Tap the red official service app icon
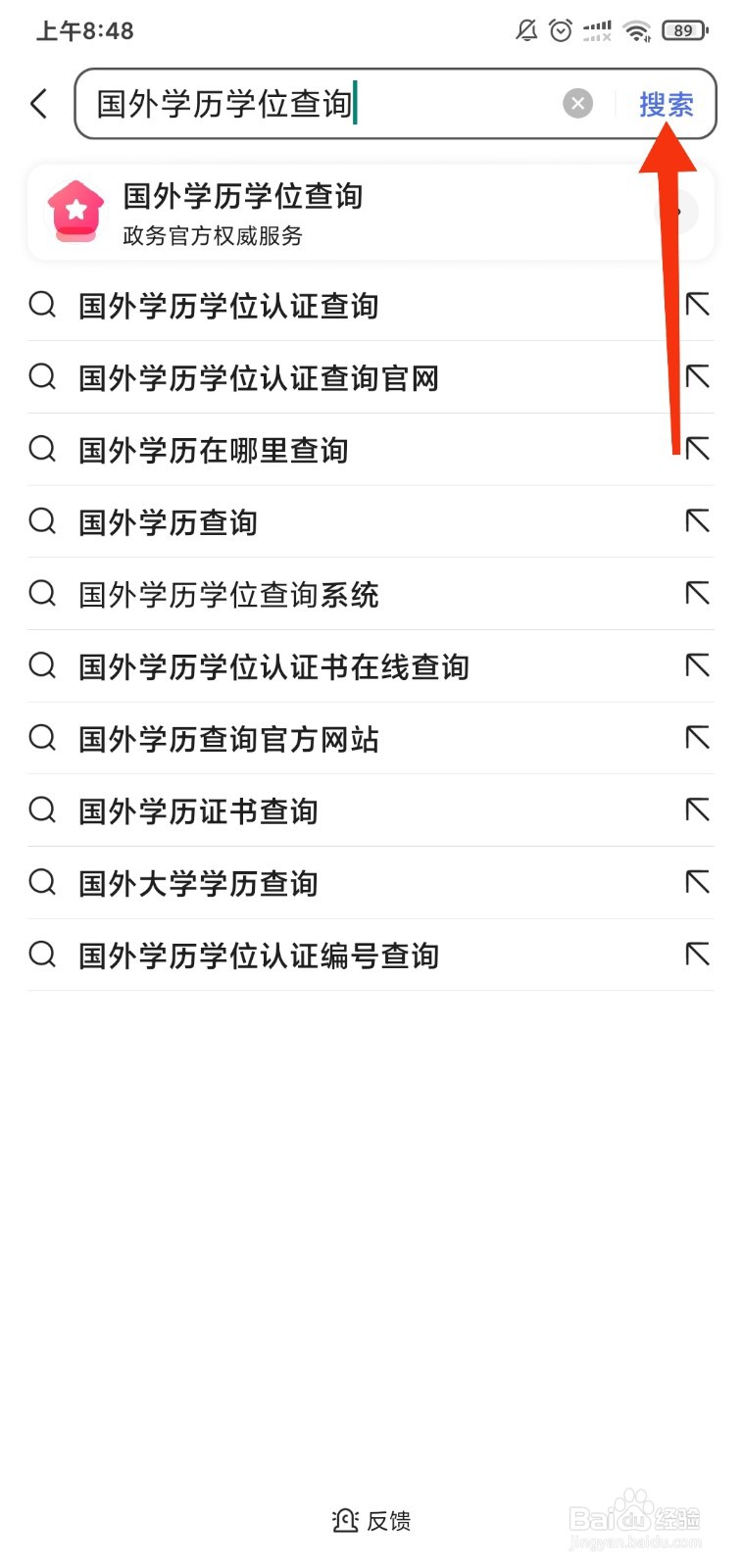742x1568 pixels. [x=74, y=211]
